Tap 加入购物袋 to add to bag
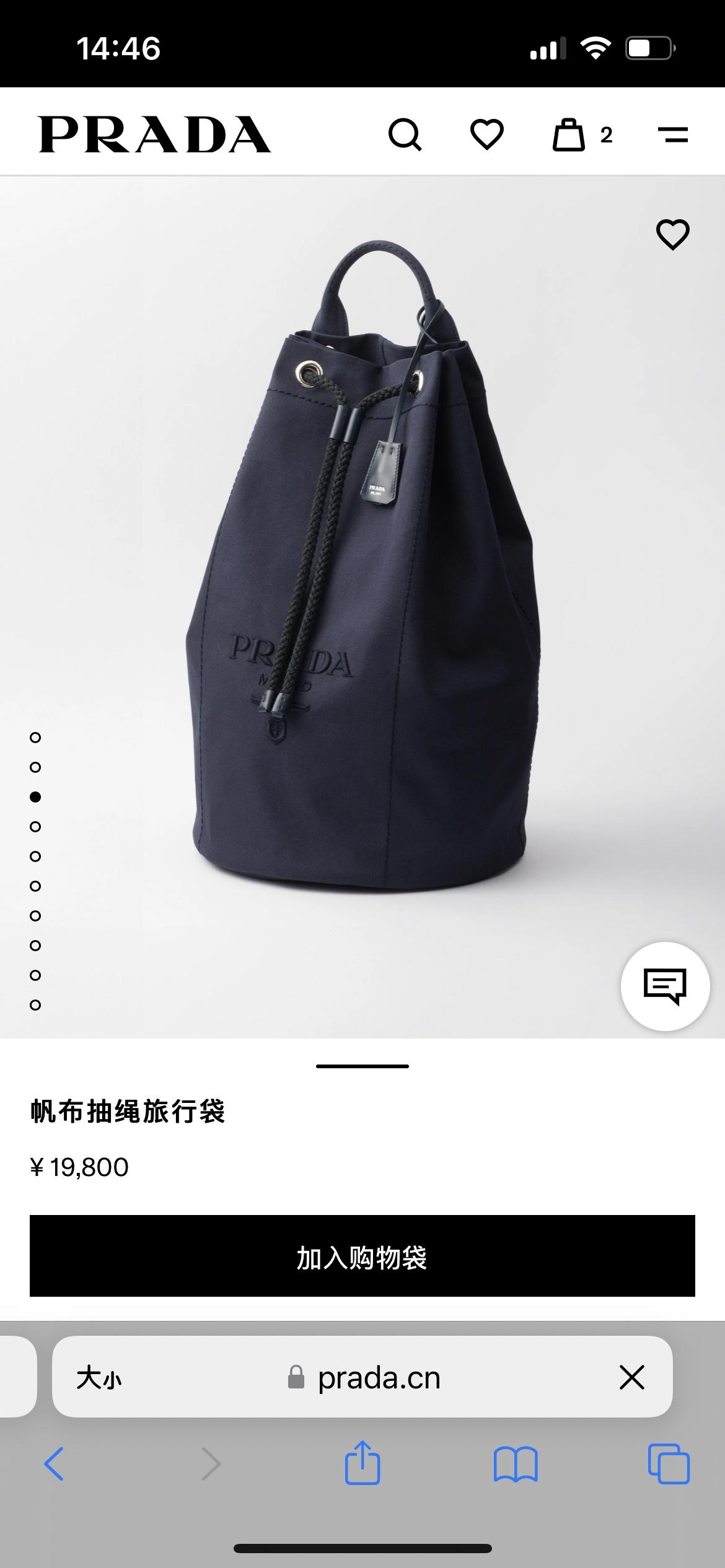725x1568 pixels. [362, 1256]
